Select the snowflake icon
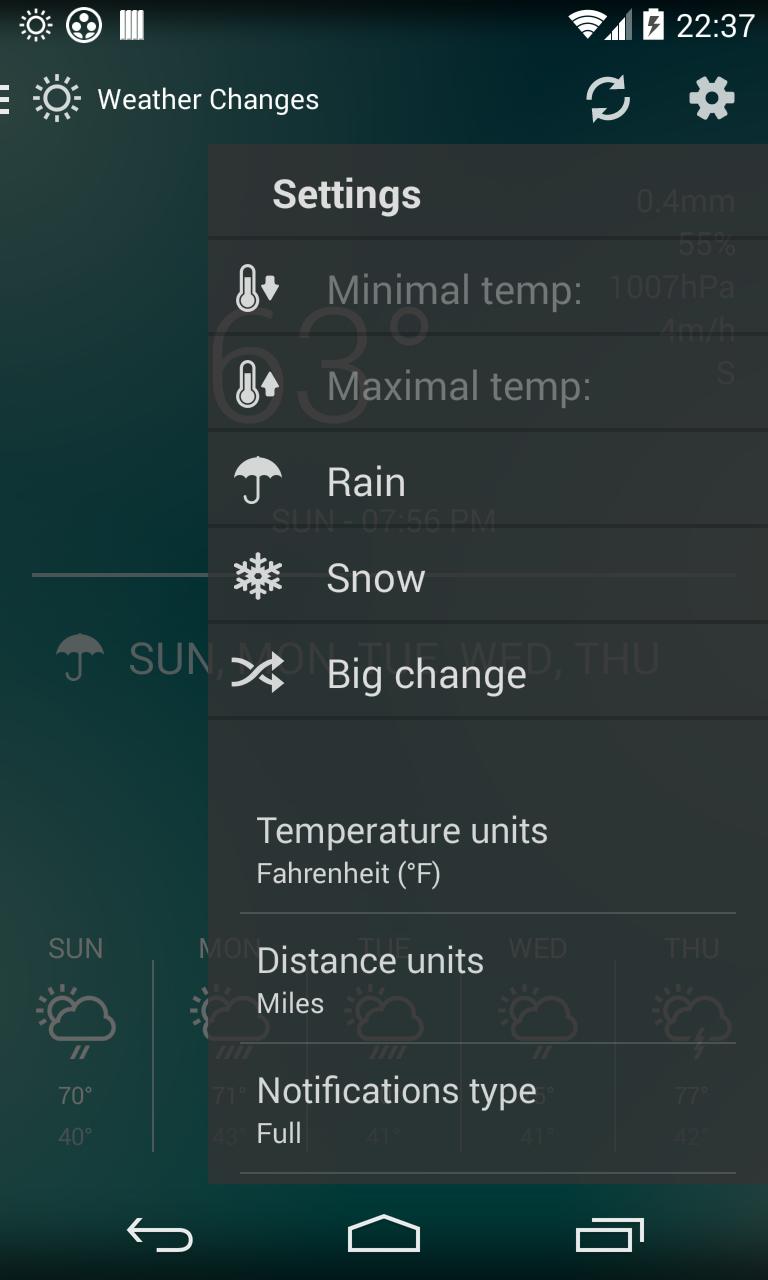Image resolution: width=768 pixels, height=1280 pixels. [258, 577]
